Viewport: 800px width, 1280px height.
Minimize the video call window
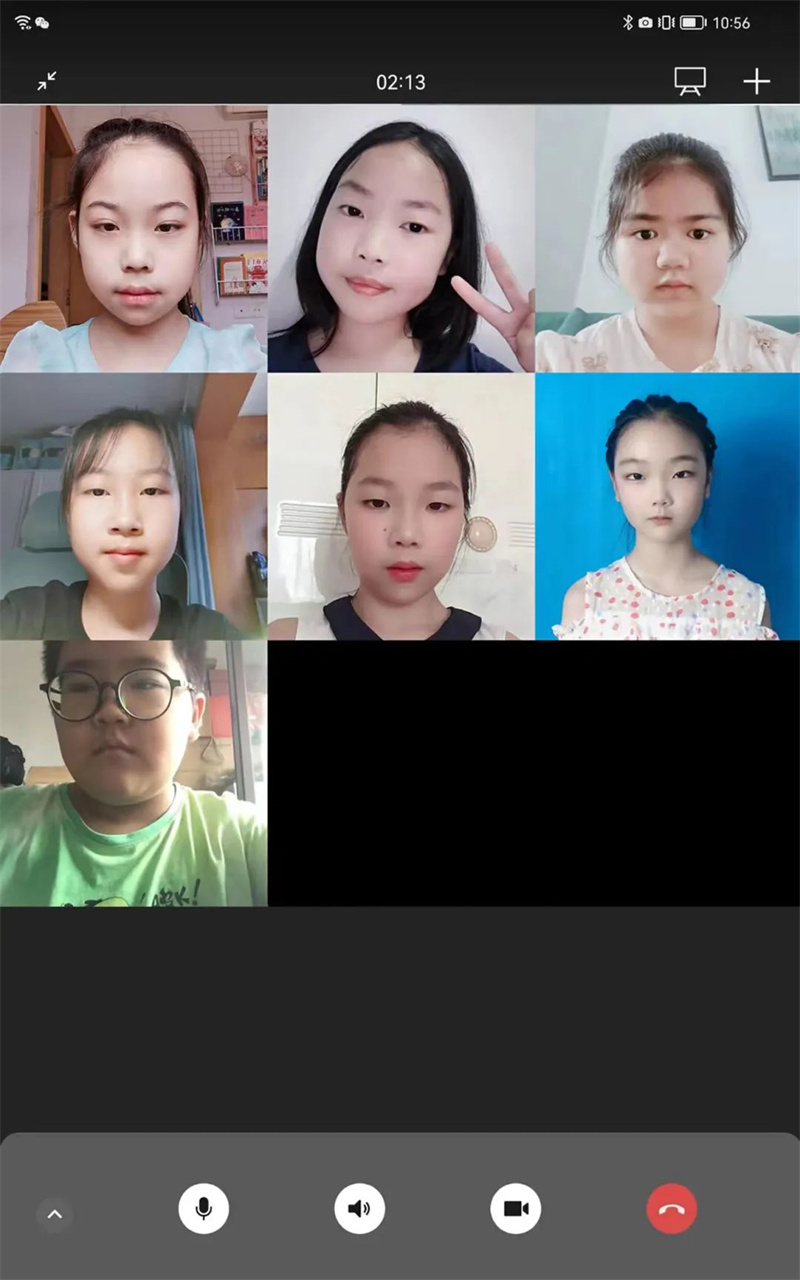[x=47, y=81]
